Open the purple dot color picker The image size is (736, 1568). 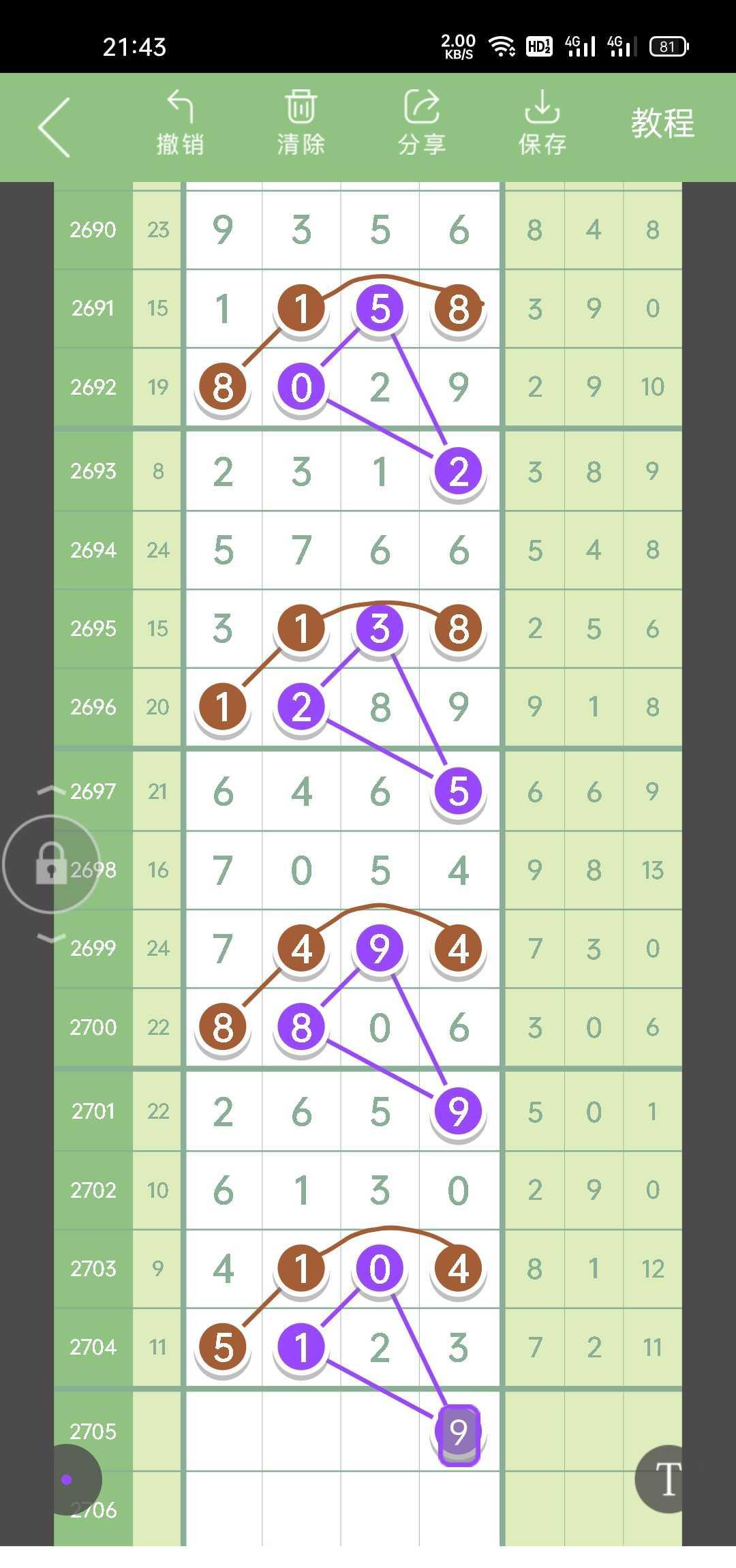[x=67, y=1479]
